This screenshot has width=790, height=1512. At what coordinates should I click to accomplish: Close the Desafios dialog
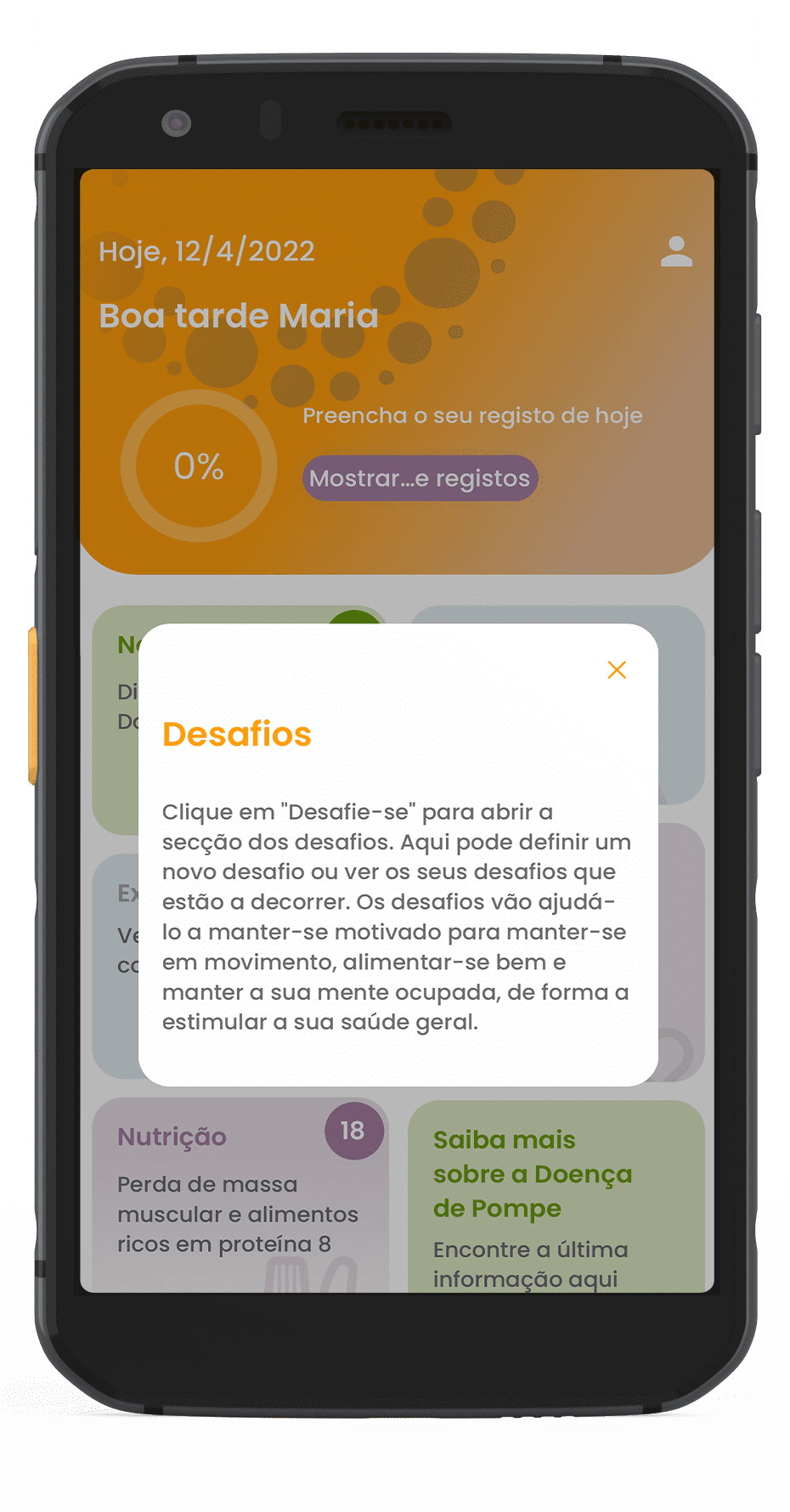tap(617, 670)
